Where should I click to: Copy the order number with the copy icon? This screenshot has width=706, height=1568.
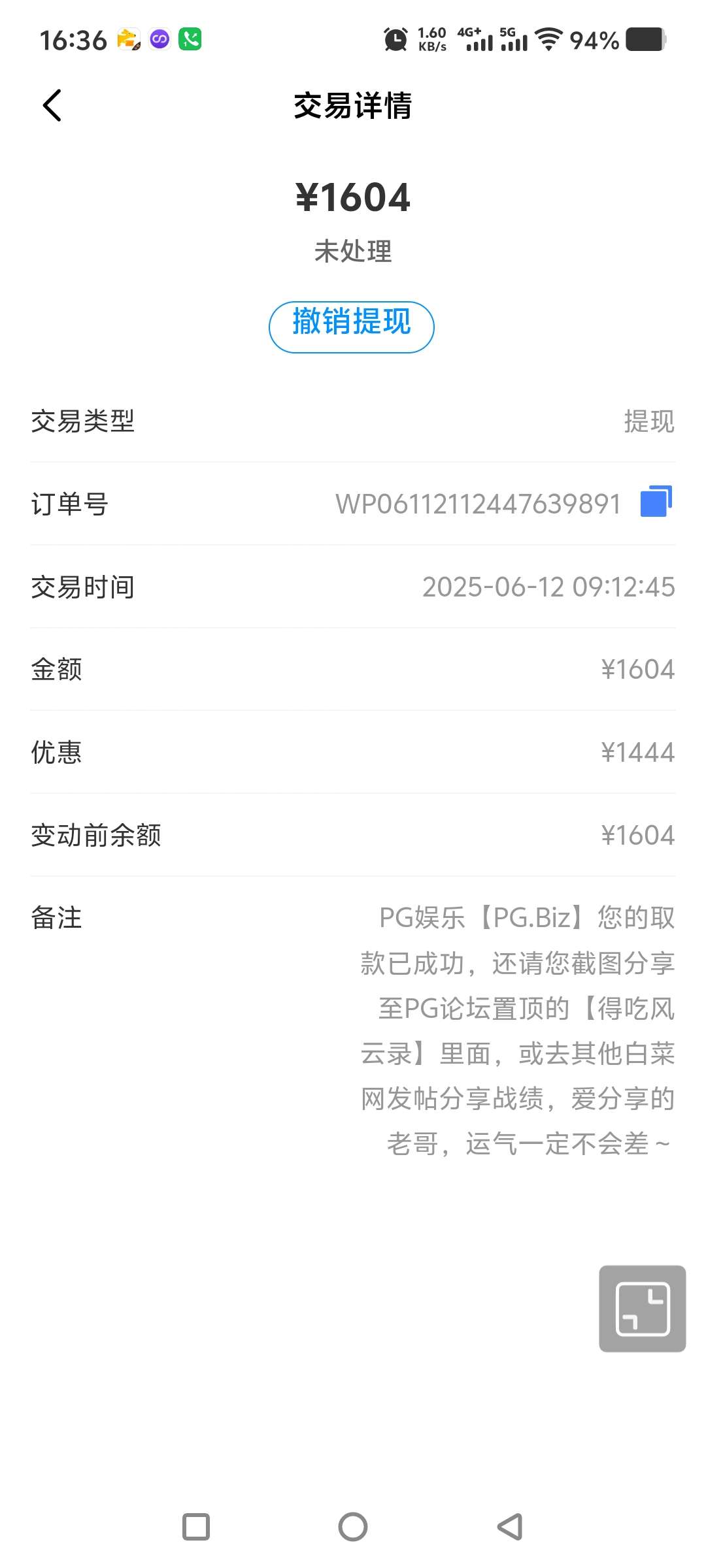[x=656, y=502]
